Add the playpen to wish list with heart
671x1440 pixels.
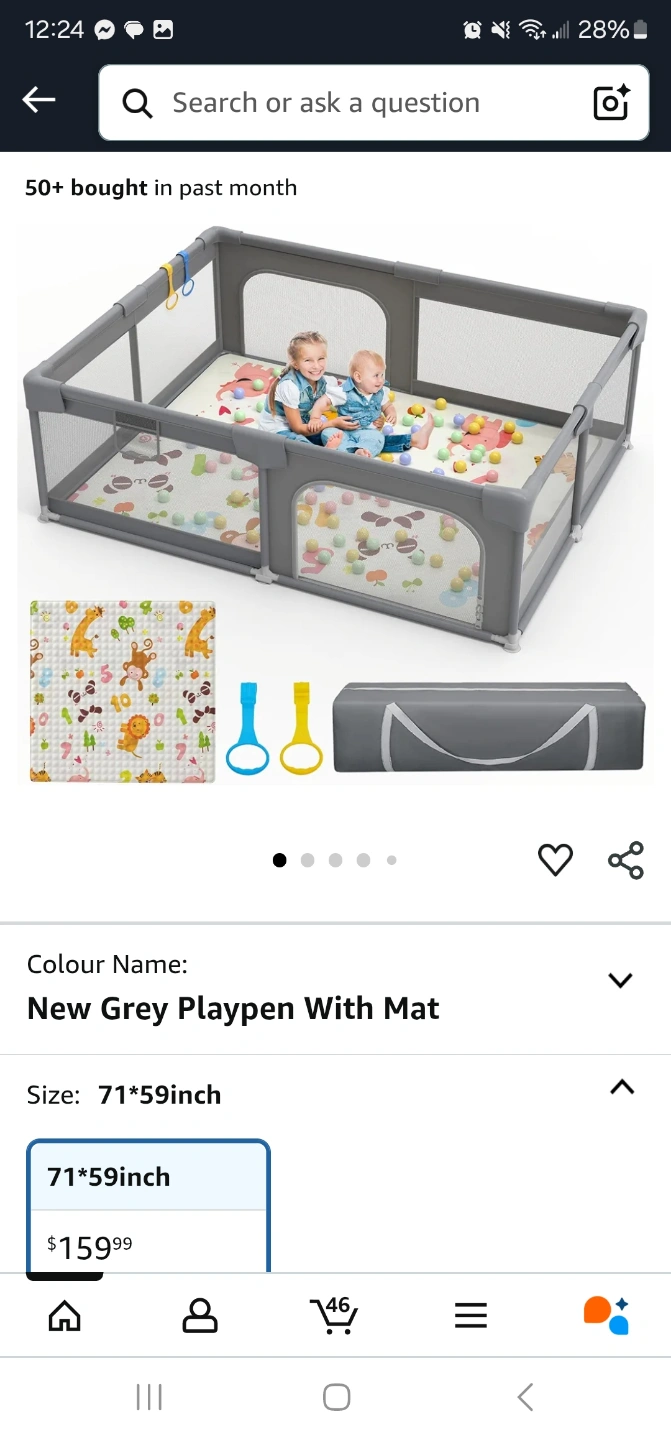[555, 860]
